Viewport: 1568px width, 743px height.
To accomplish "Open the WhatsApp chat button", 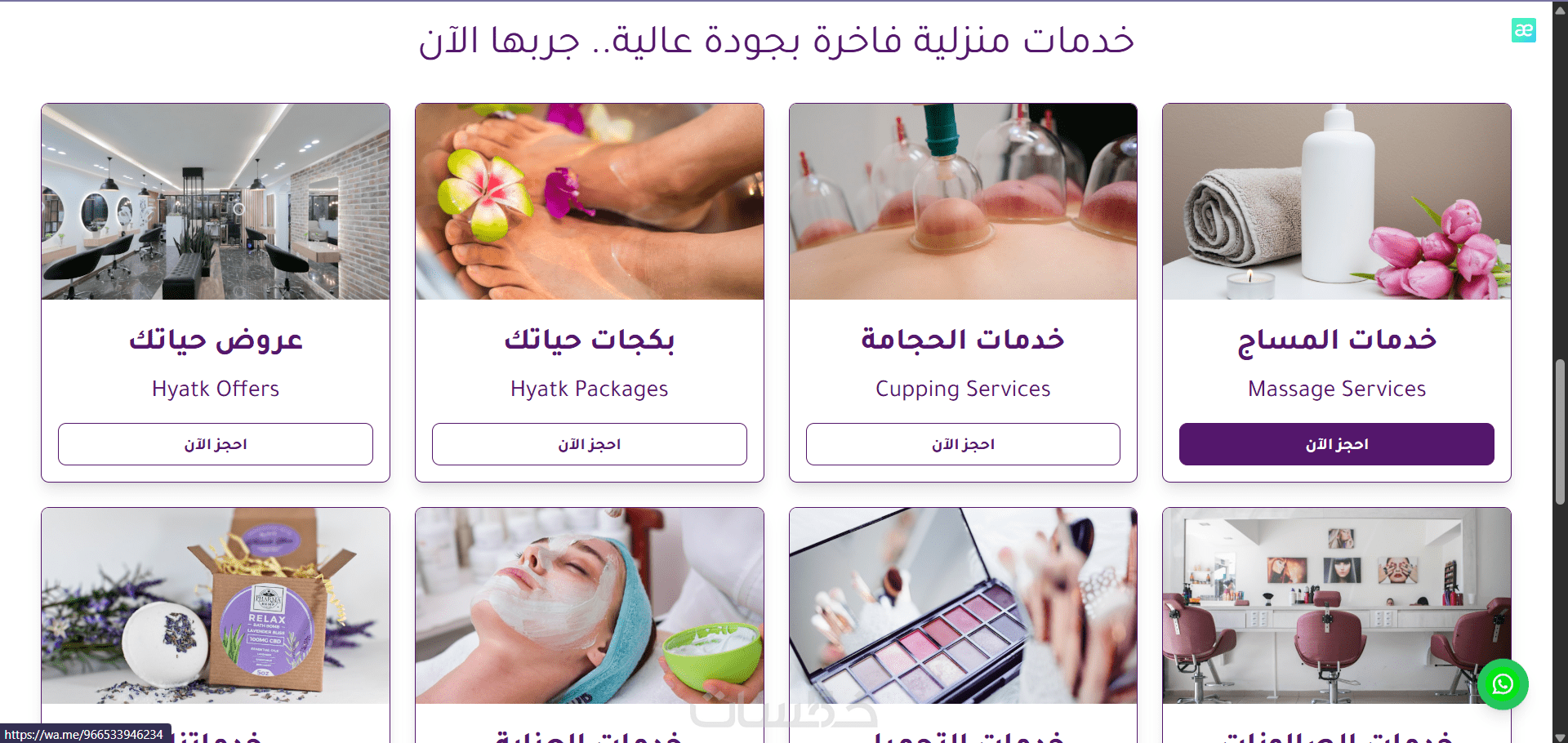I will 1503,684.
